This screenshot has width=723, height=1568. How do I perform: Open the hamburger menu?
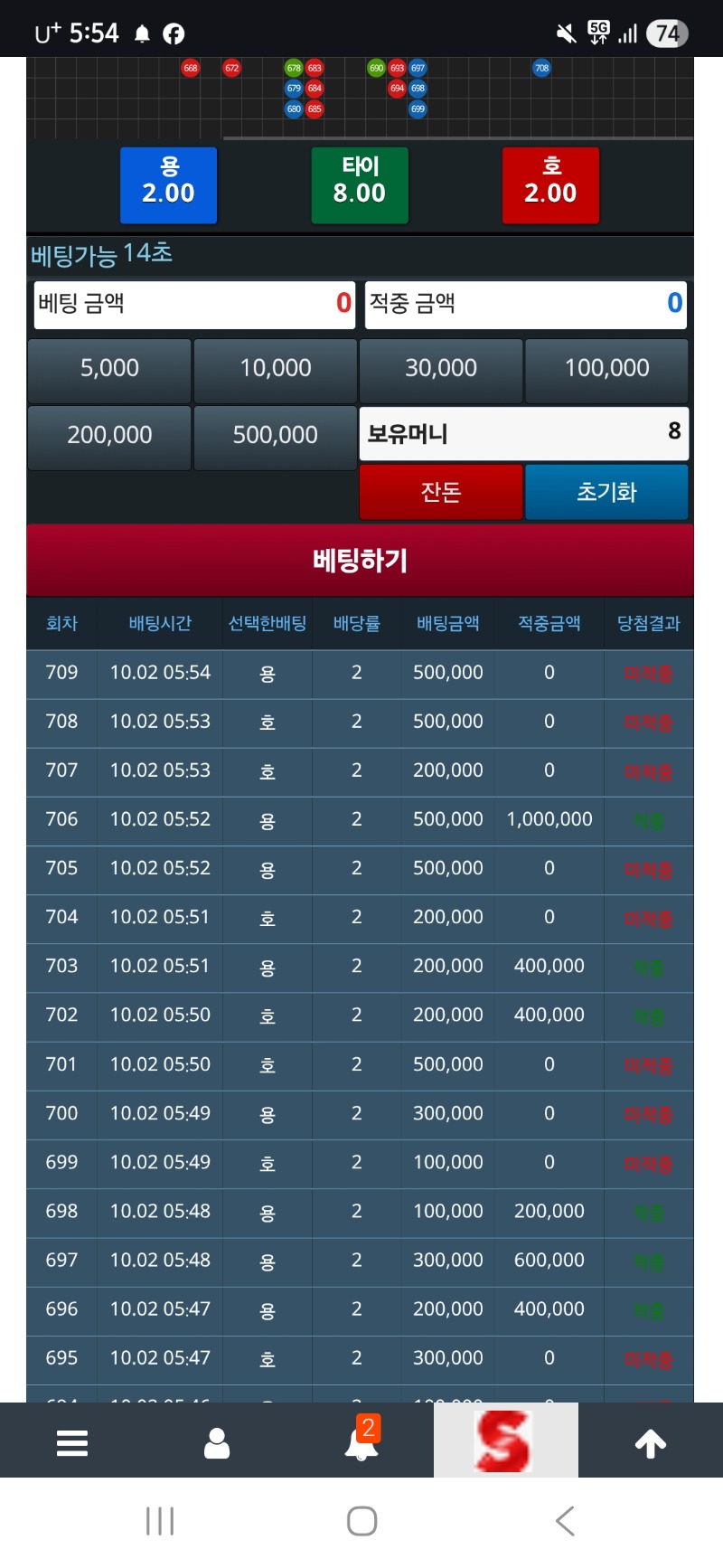72,1442
